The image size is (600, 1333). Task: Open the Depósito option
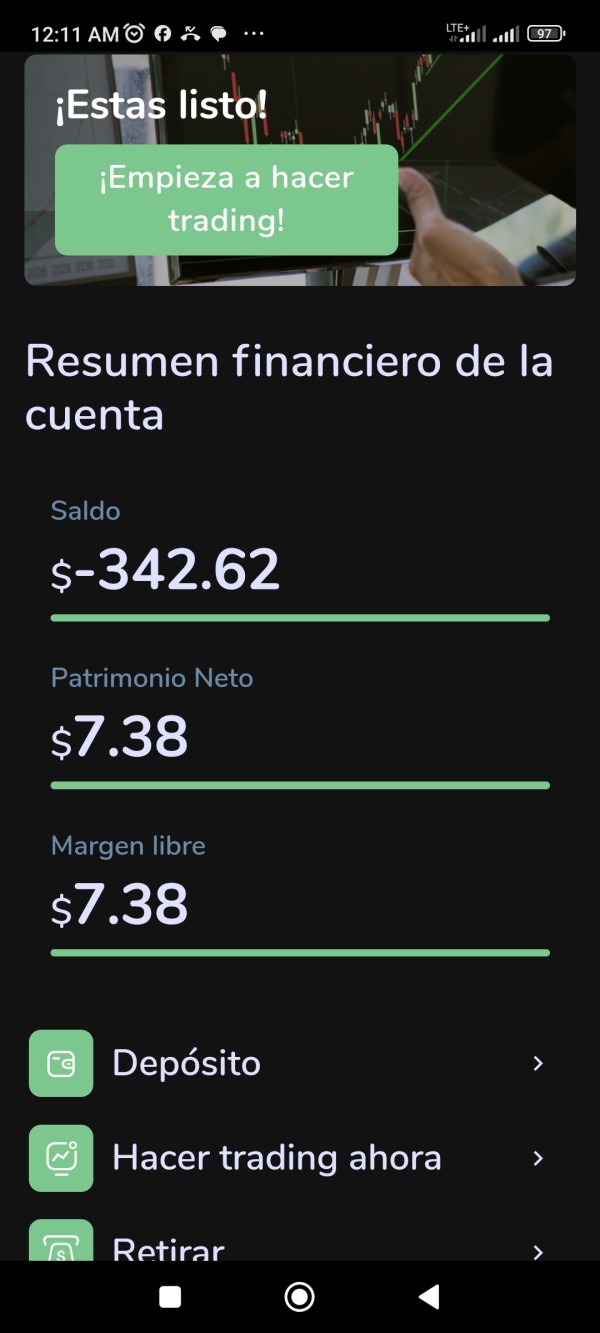[x=290, y=1063]
